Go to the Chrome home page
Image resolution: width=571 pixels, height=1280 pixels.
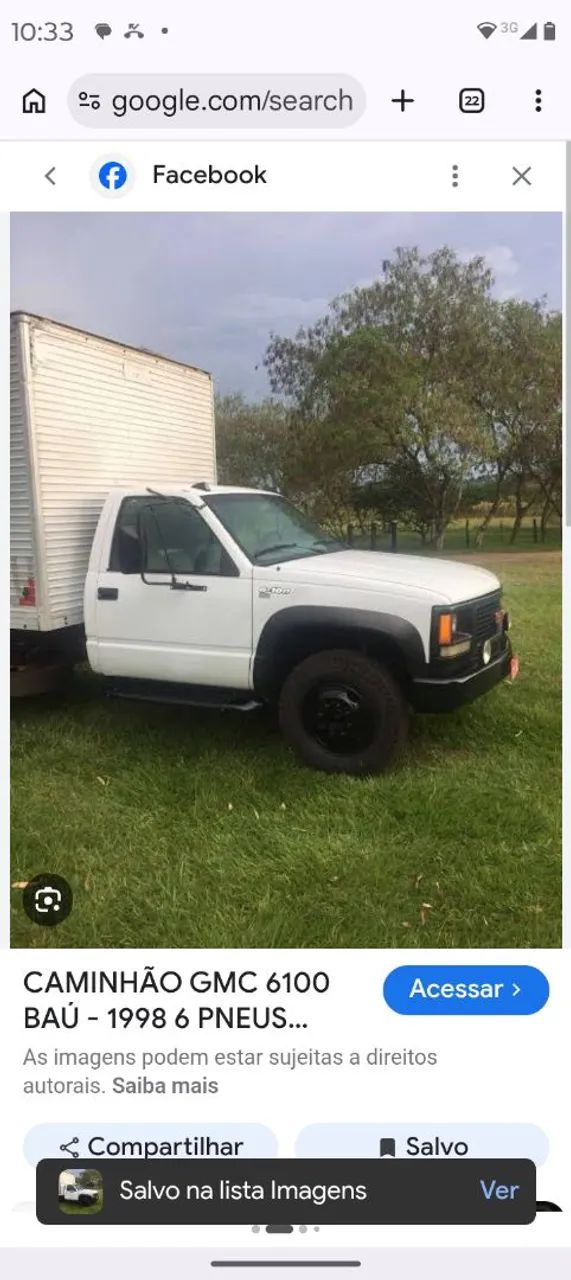pyautogui.click(x=34, y=101)
